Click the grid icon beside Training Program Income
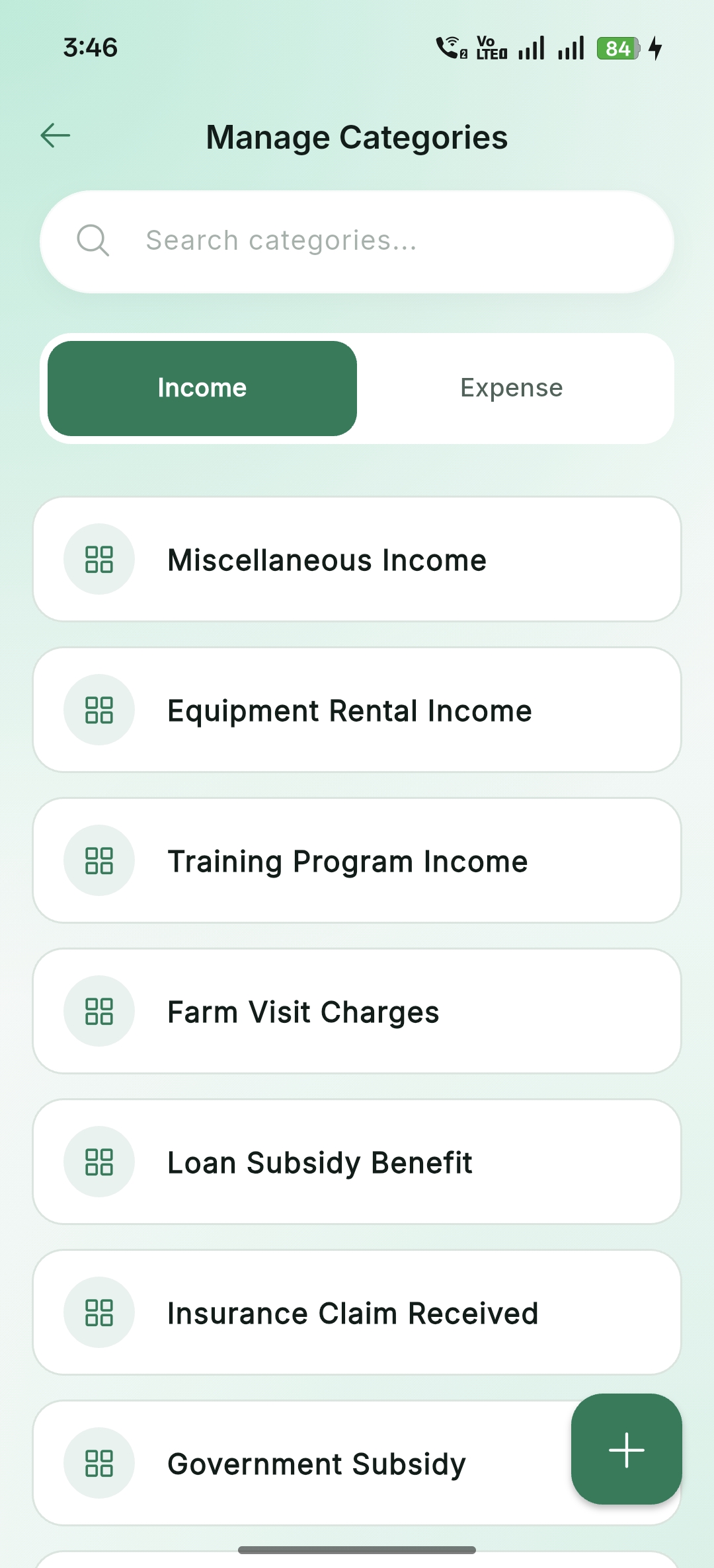714x1568 pixels. [99, 860]
